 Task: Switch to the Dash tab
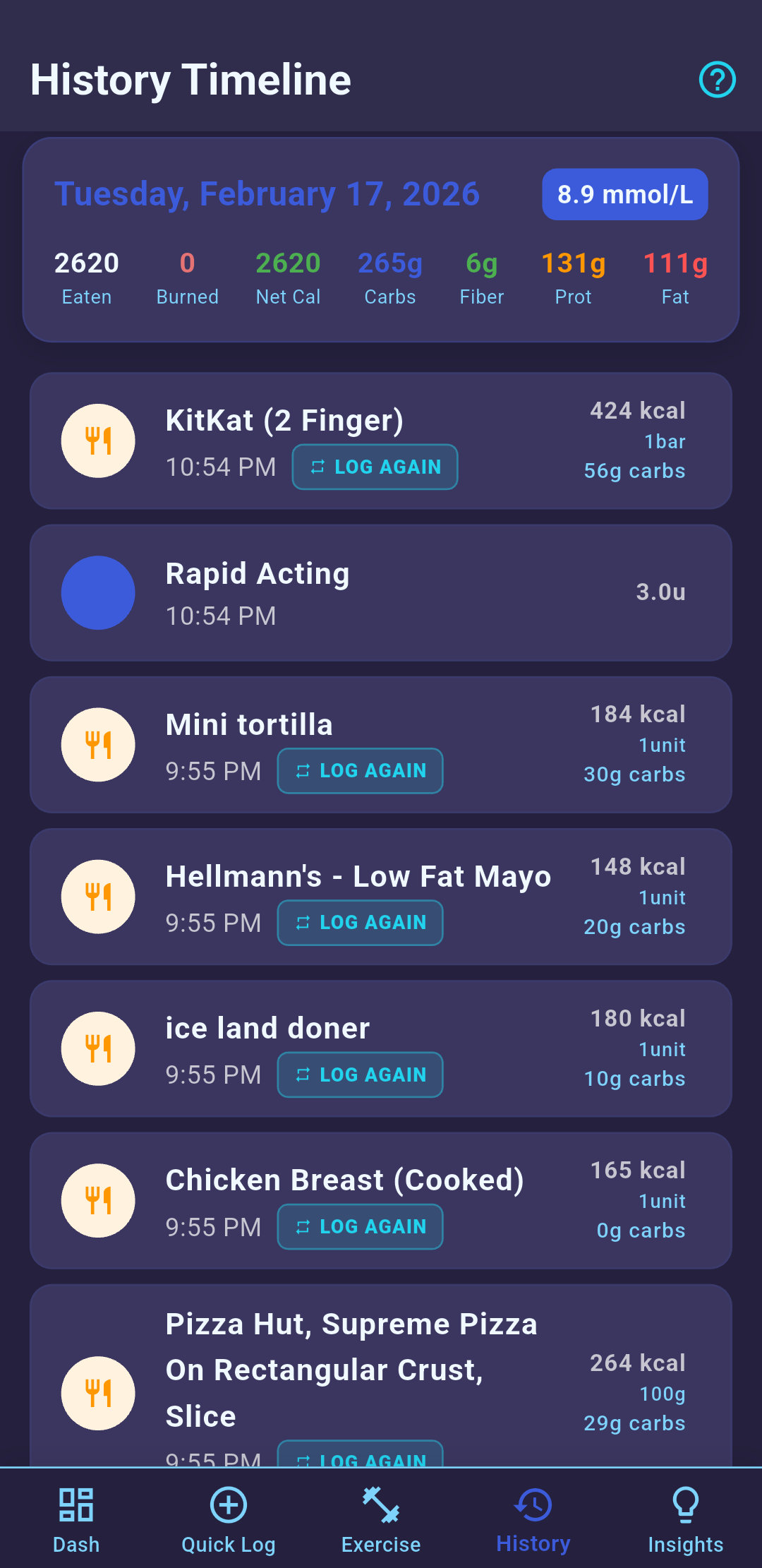76,1519
